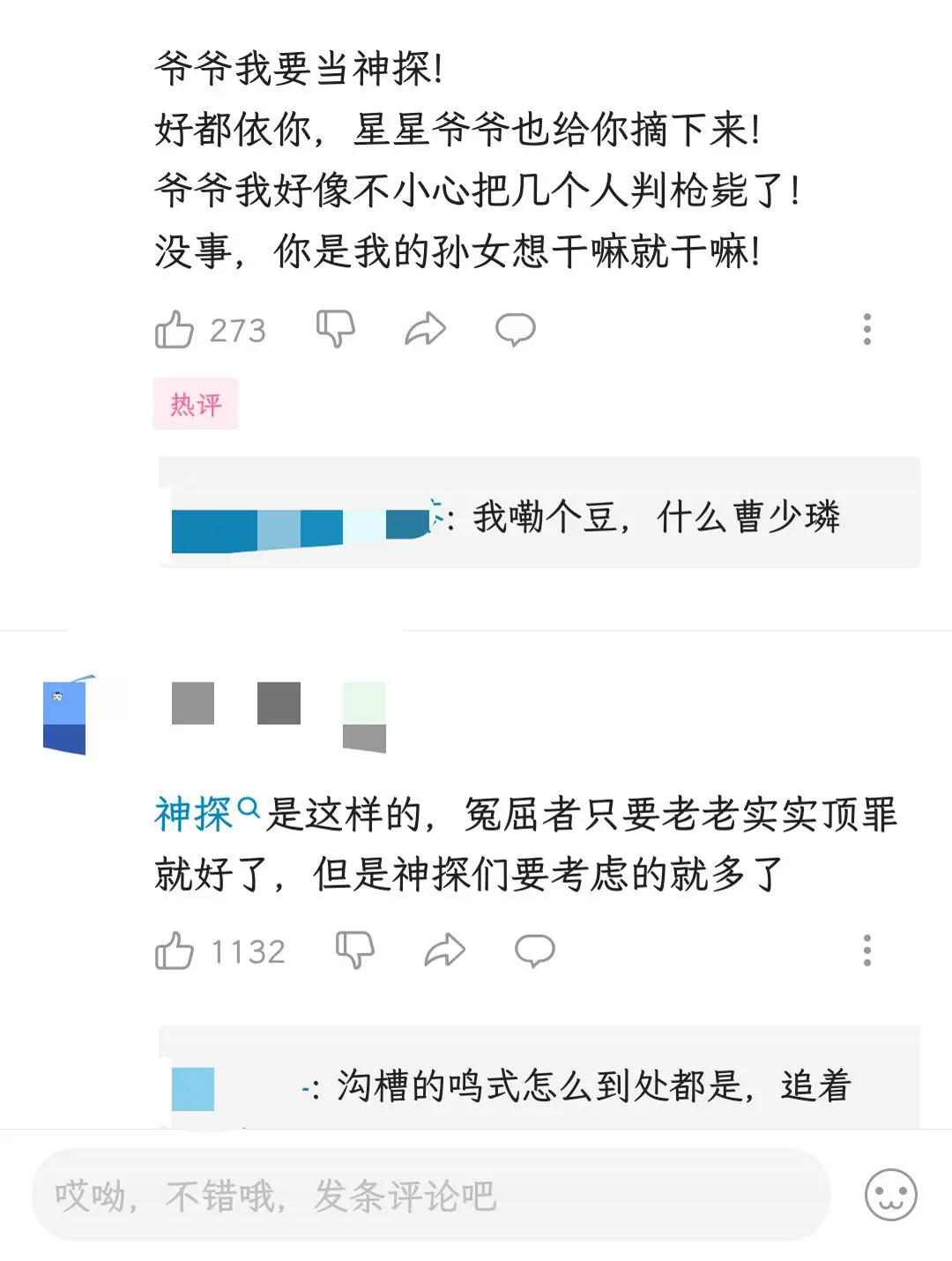This screenshot has height=1261, width=952.
Task: Like the comment with 1132 likes
Action: tap(175, 951)
